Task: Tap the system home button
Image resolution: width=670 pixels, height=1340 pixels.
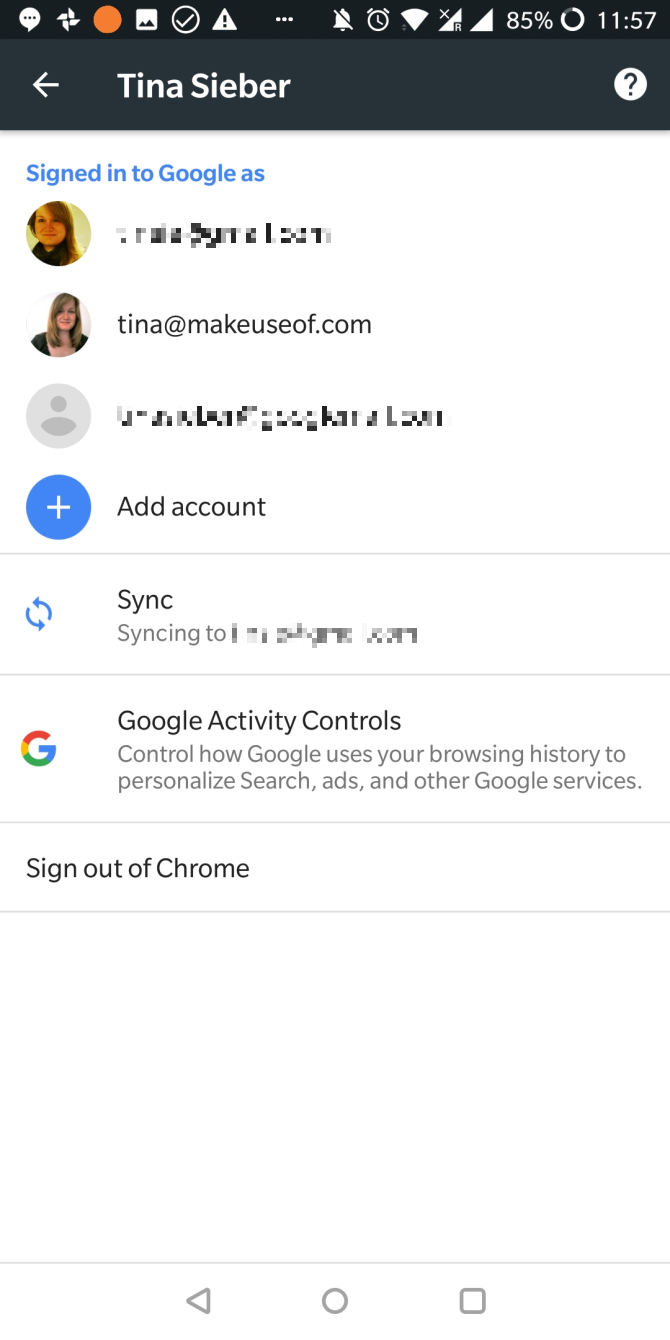Action: coord(335,1300)
